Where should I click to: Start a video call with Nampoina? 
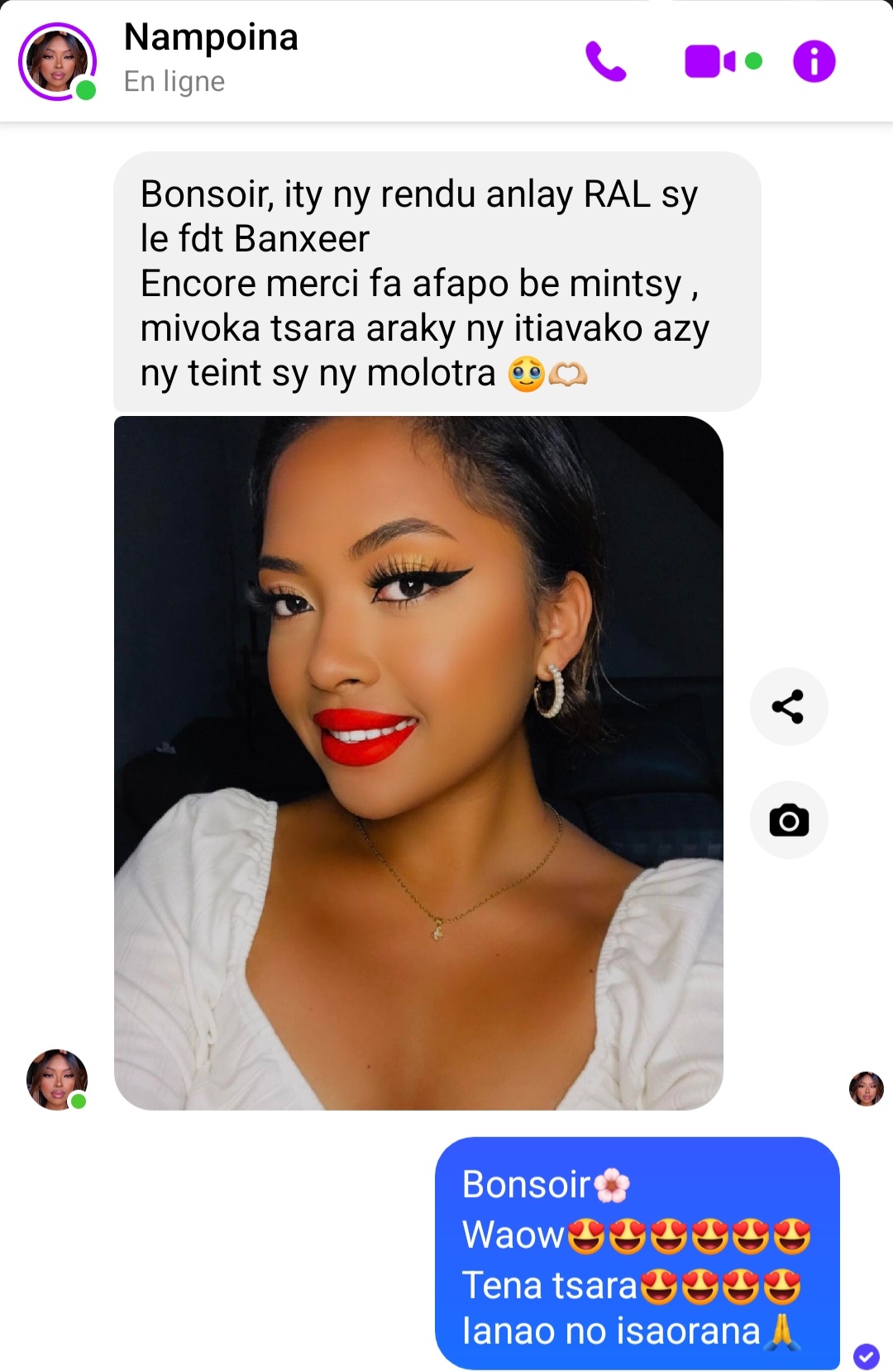709,61
